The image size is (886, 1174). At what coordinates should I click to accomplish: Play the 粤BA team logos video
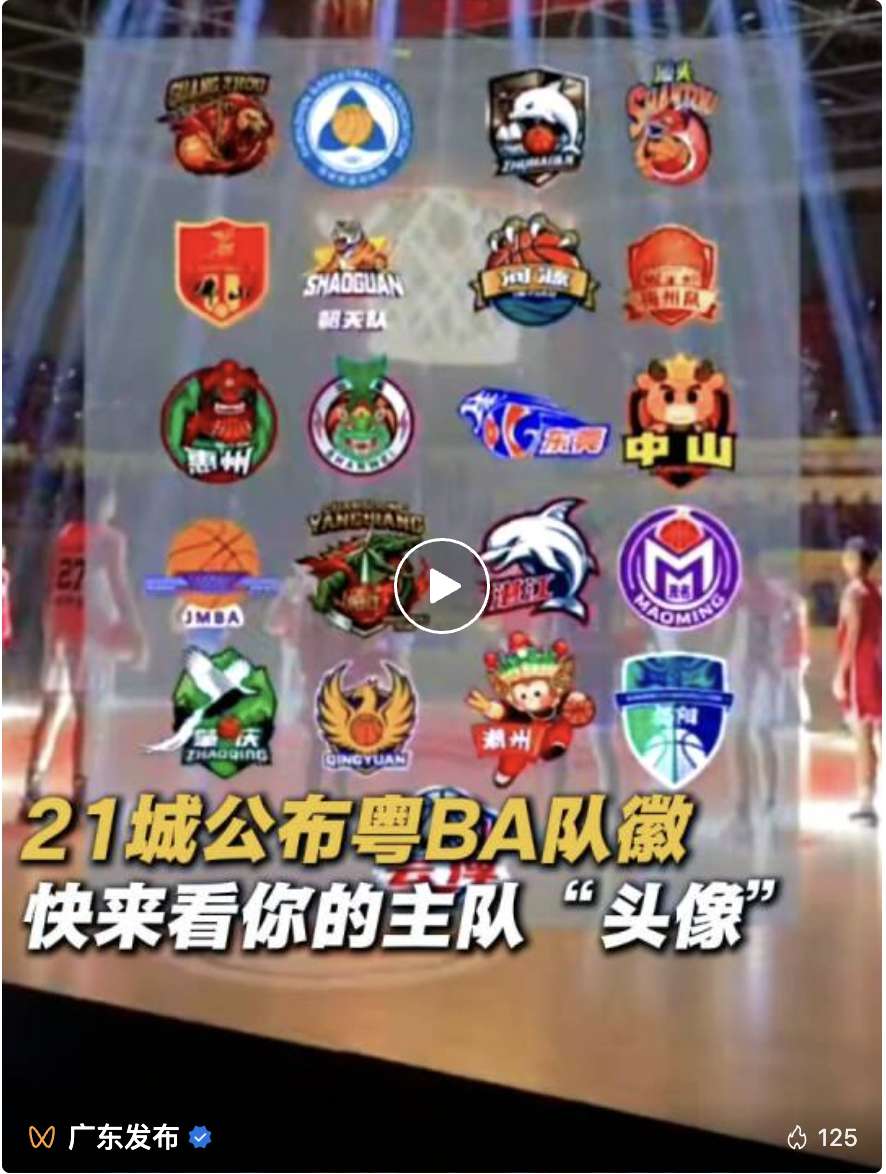441,586
